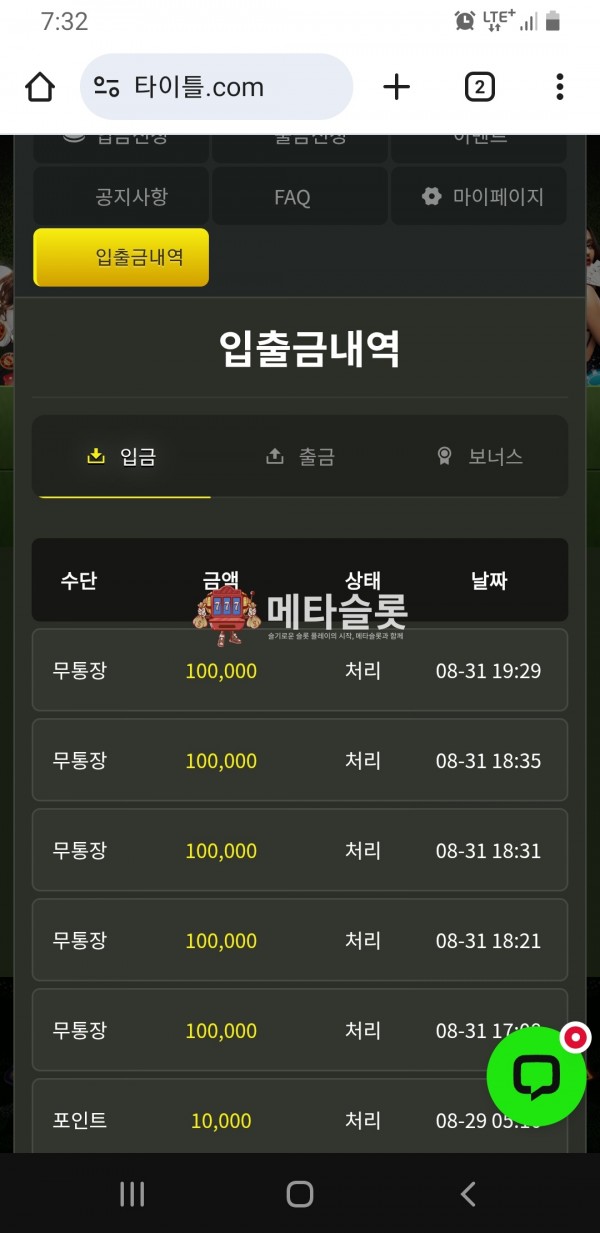
Task: Tap the 타이틀.com address bar
Action: coord(216,88)
